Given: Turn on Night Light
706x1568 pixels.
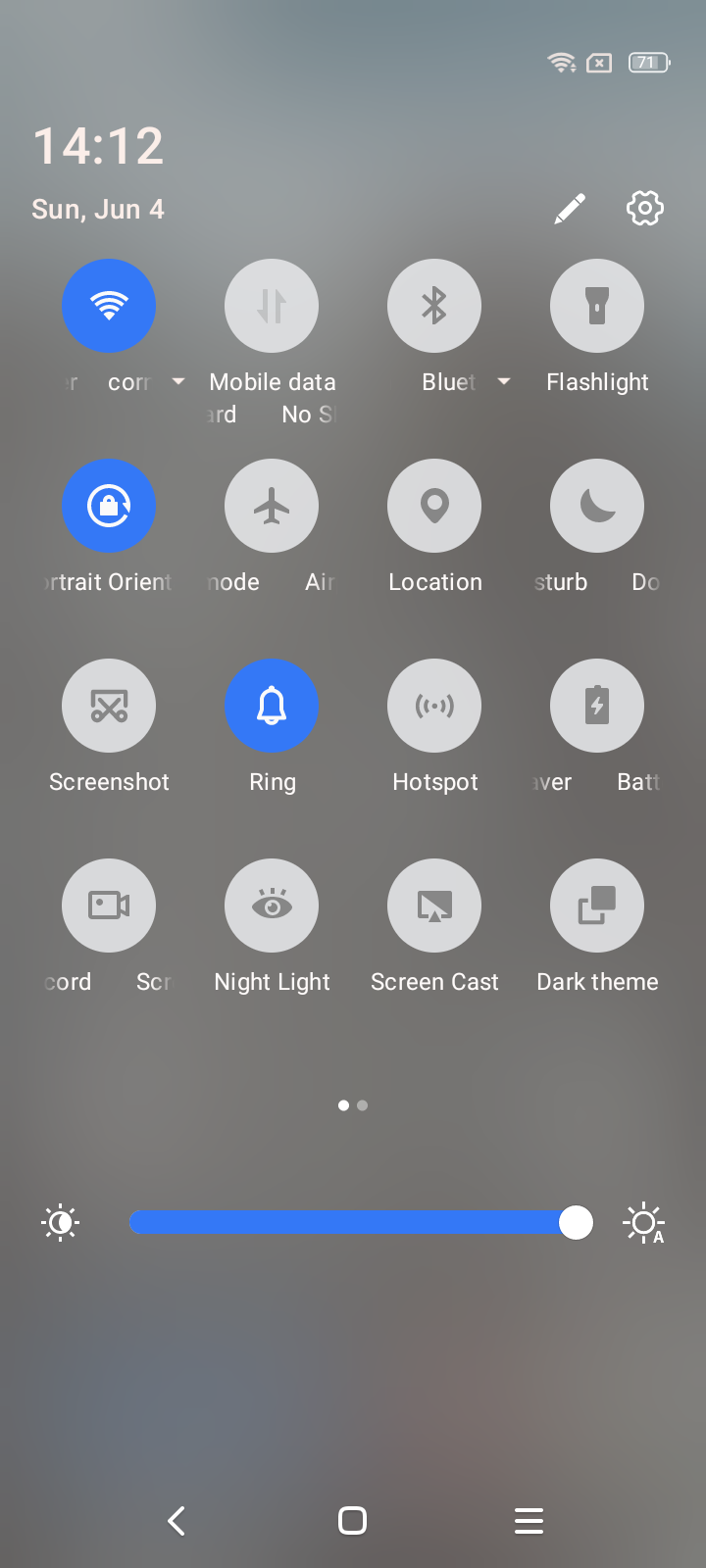Looking at the screenshot, I should [x=272, y=906].
